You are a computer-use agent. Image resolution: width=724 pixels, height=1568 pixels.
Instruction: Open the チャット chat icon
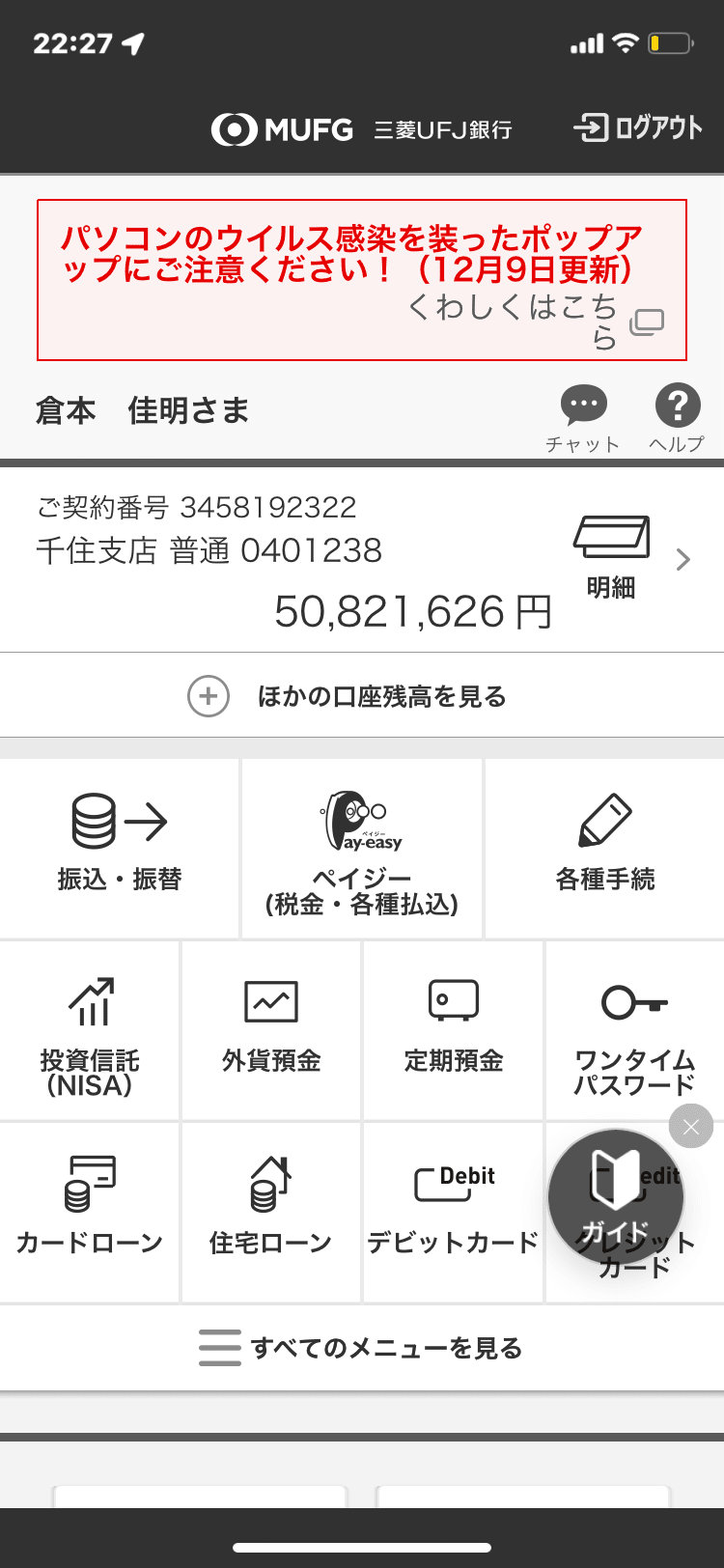tap(583, 418)
